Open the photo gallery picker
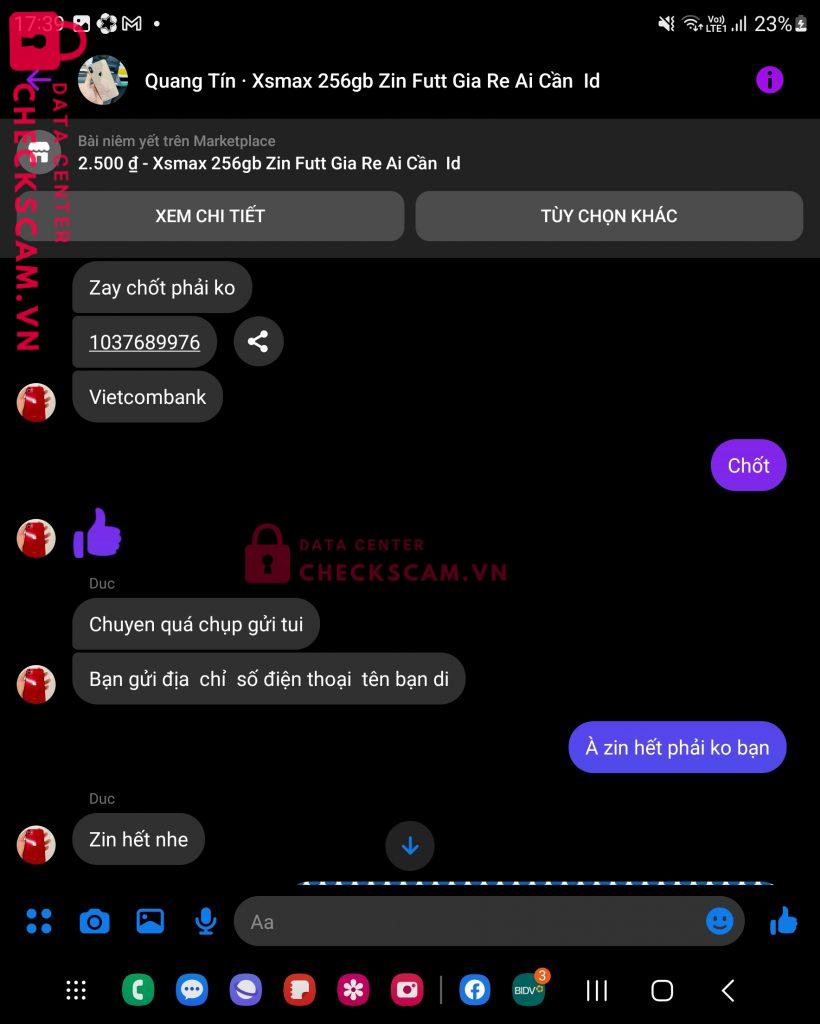Viewport: 820px width, 1024px height. point(150,921)
